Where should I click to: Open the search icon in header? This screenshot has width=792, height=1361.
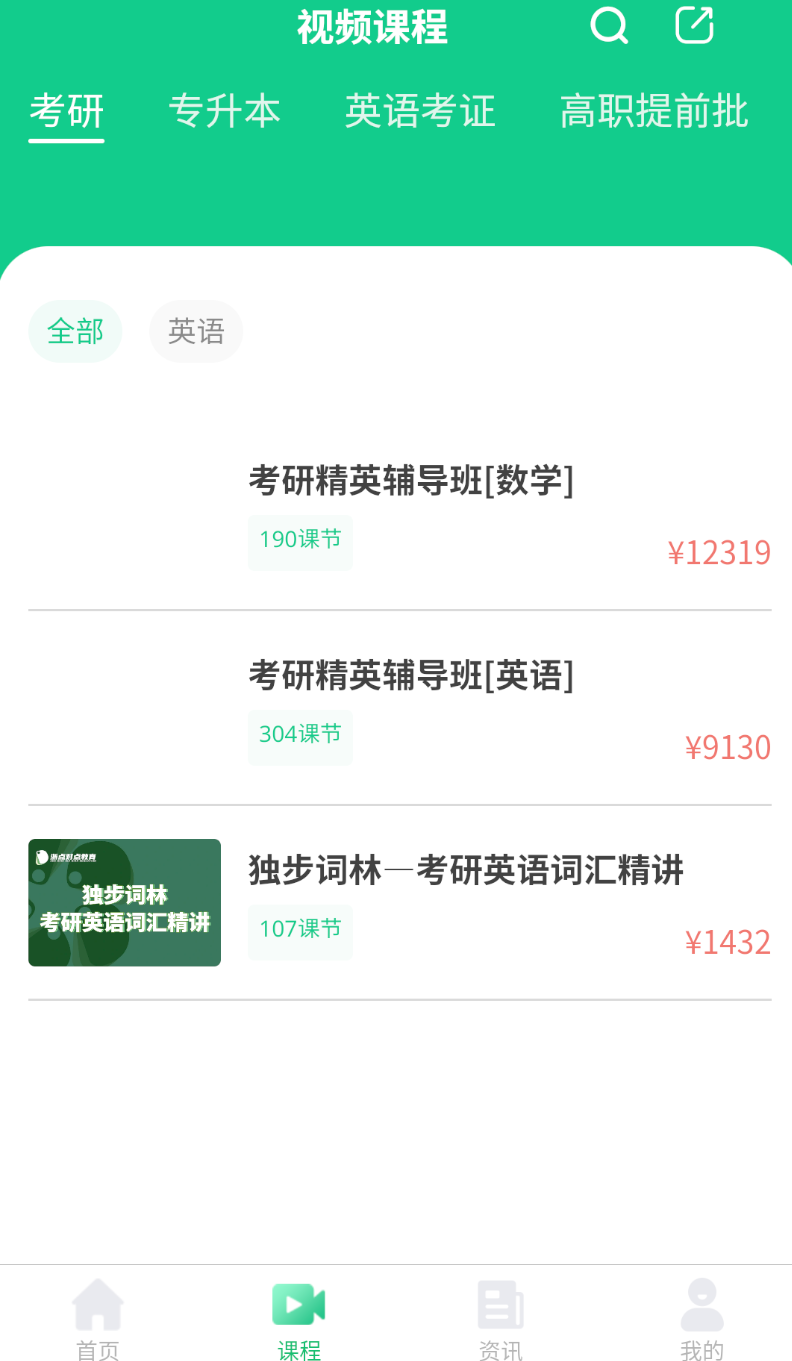click(609, 25)
